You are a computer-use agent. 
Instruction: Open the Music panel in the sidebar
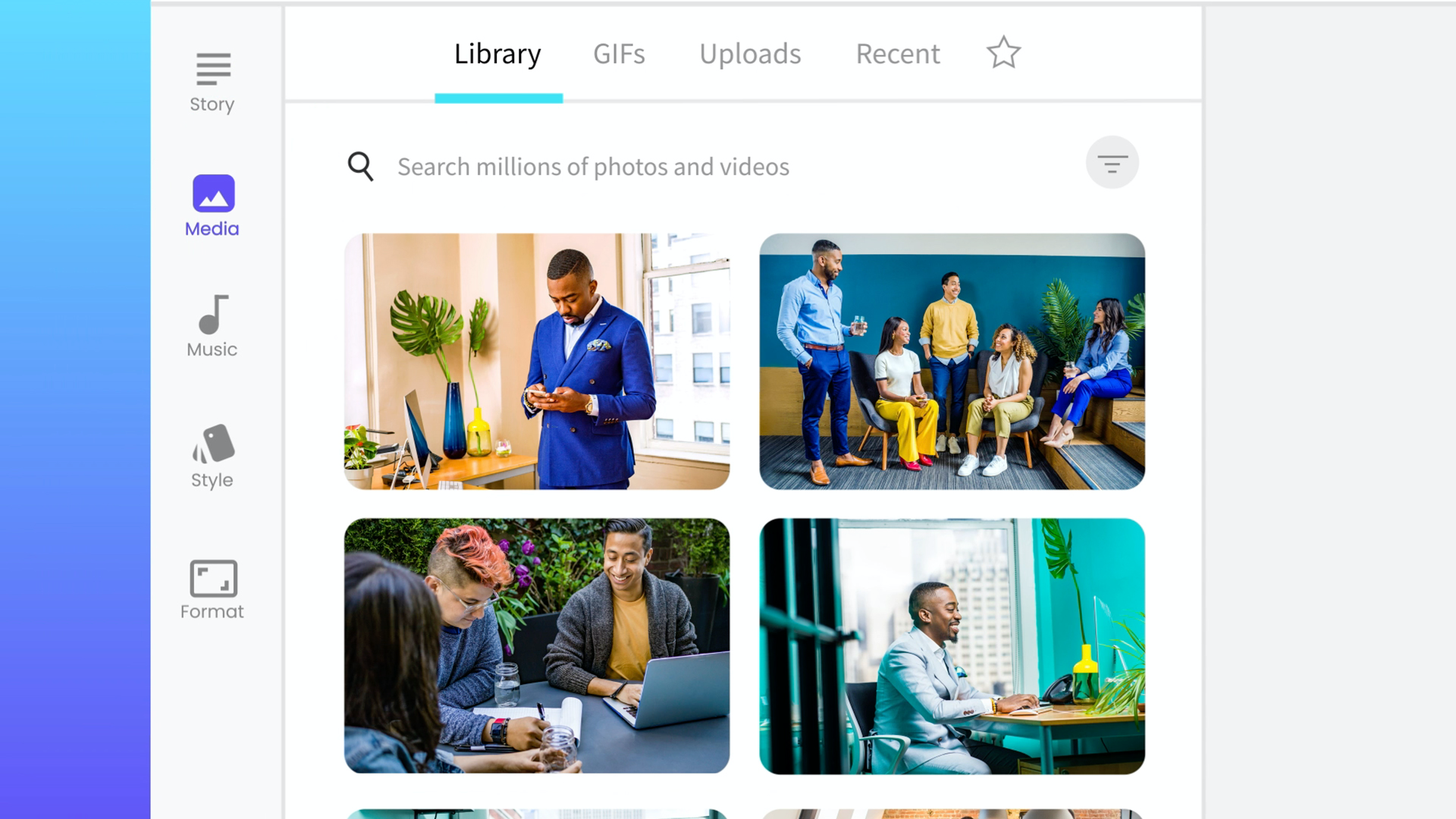[x=212, y=326]
